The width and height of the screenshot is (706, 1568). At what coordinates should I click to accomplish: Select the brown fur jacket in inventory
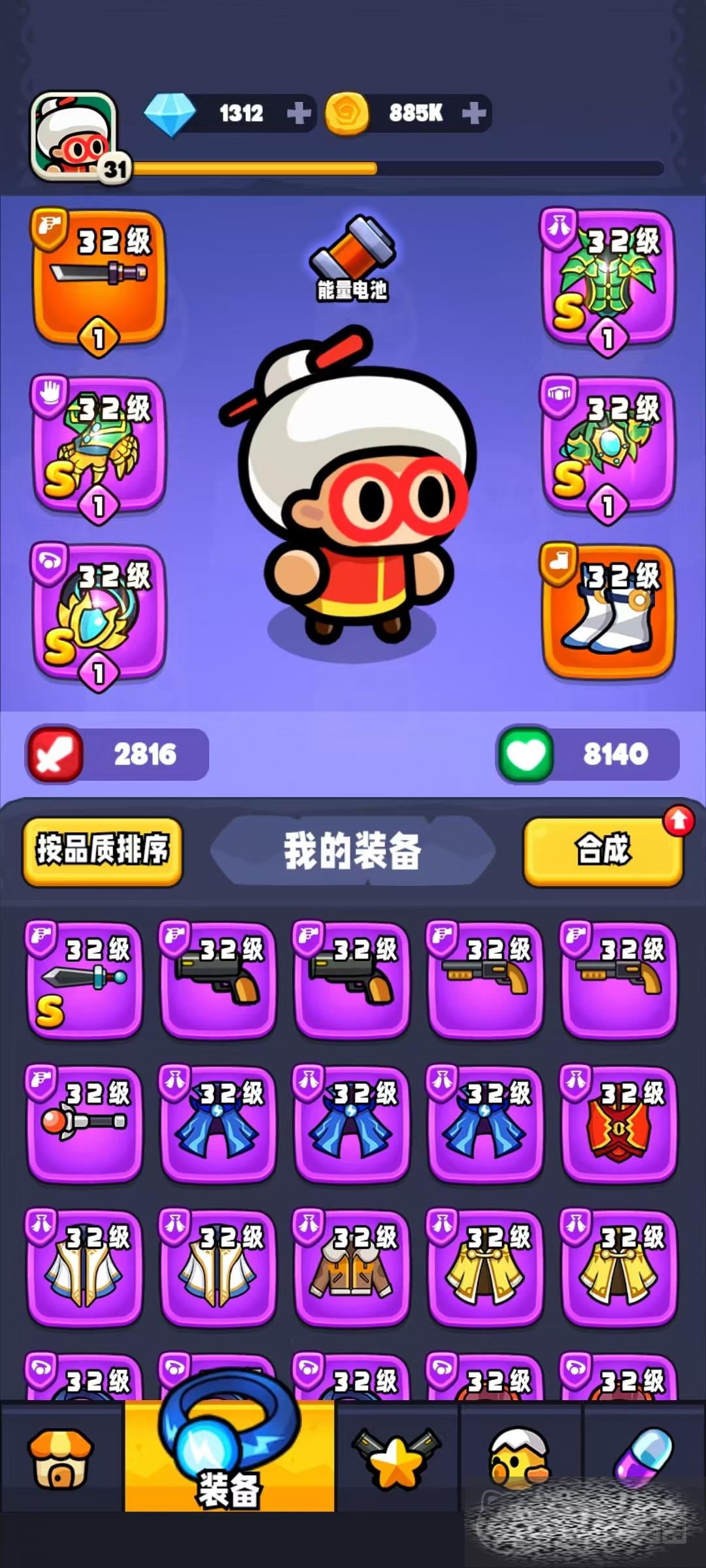coord(352,1267)
